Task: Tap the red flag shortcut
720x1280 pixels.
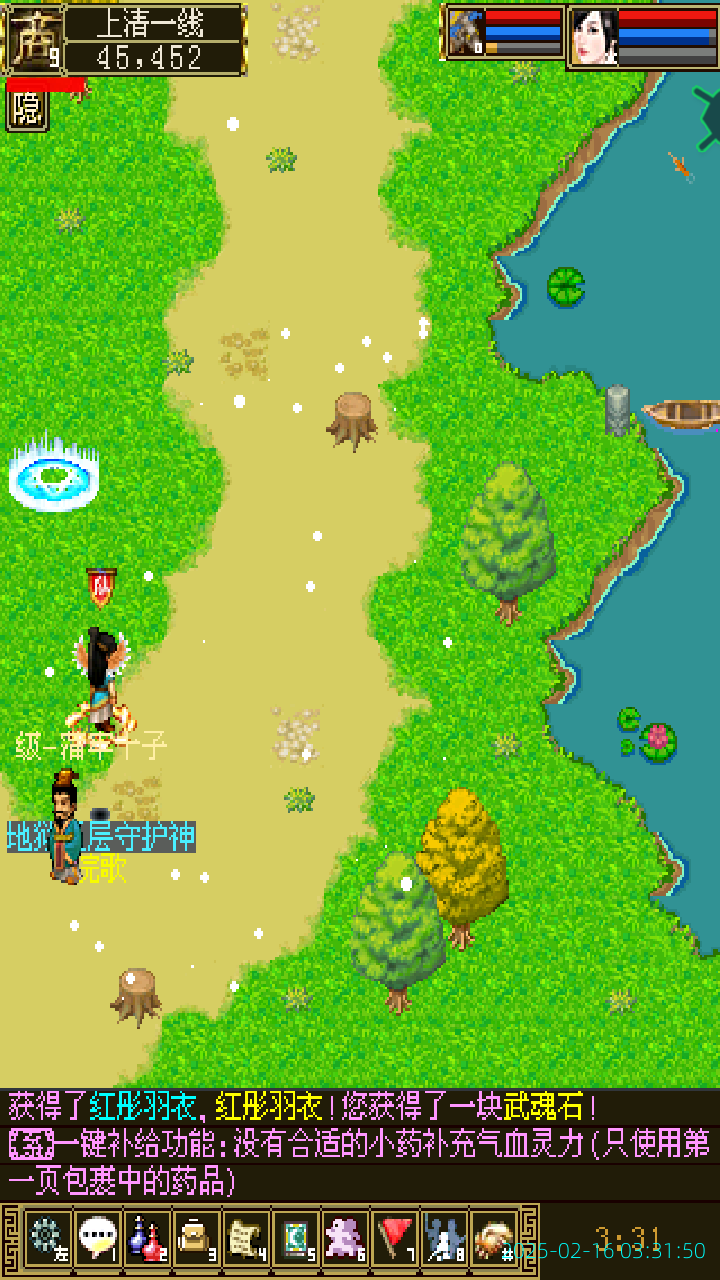Action: 395,1238
